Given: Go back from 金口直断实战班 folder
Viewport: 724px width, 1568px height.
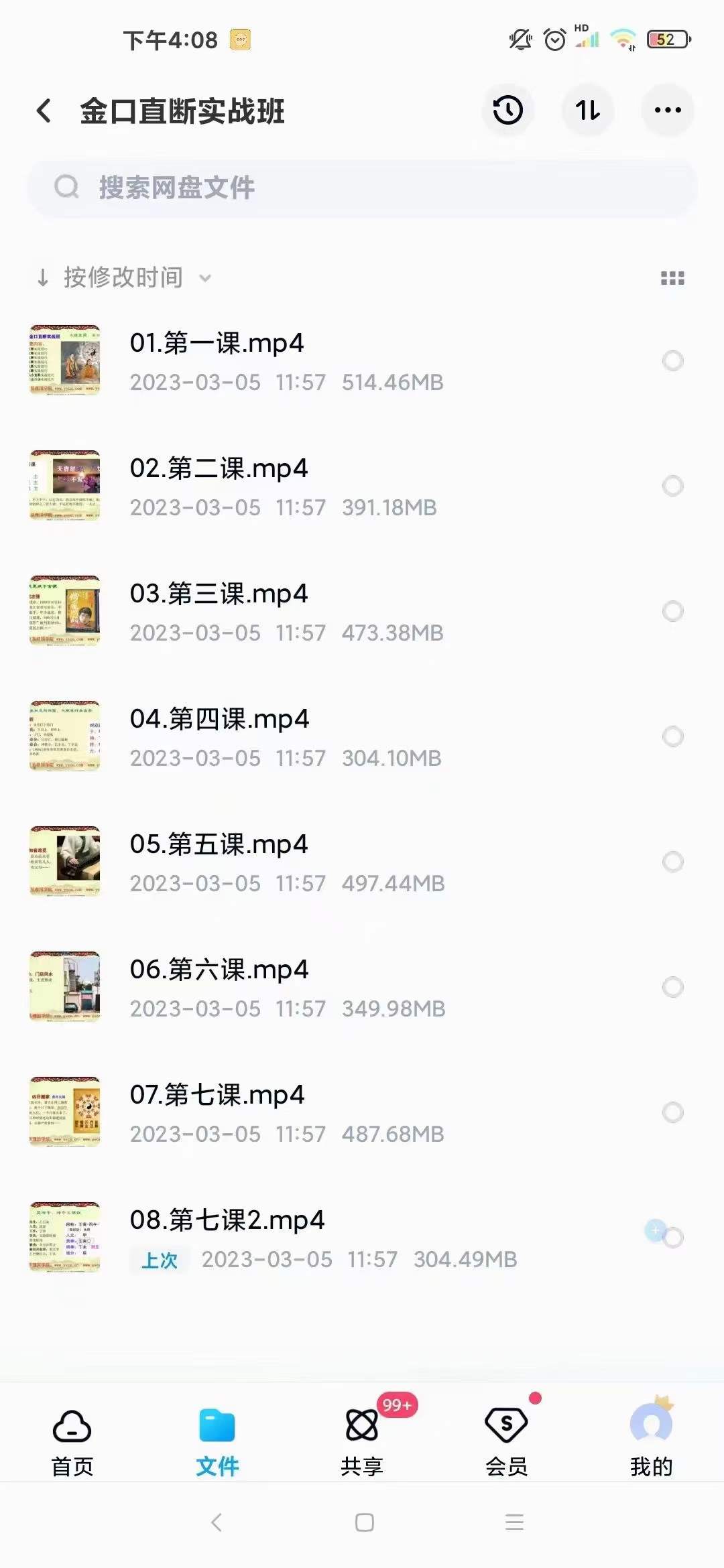Looking at the screenshot, I should coord(44,111).
